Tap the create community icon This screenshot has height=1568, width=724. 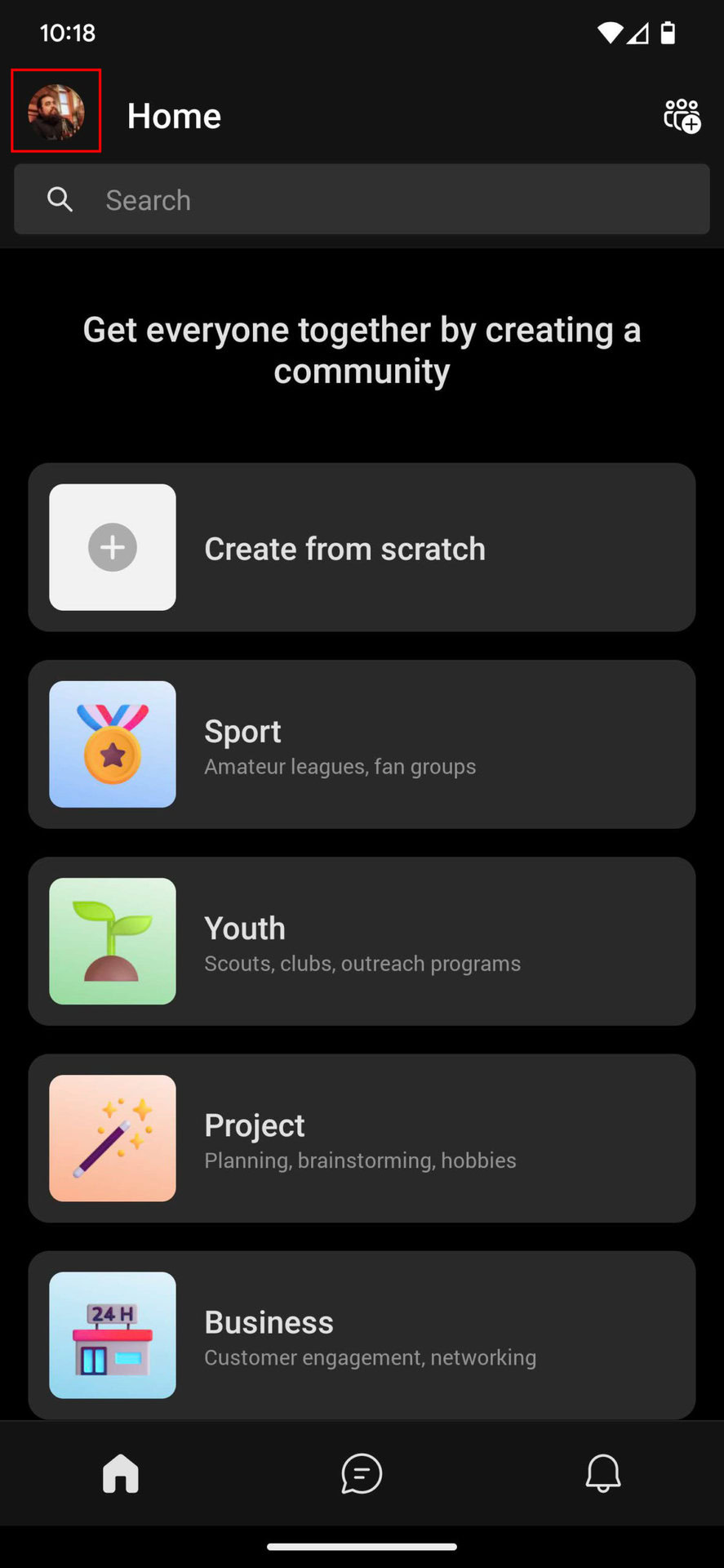(682, 116)
